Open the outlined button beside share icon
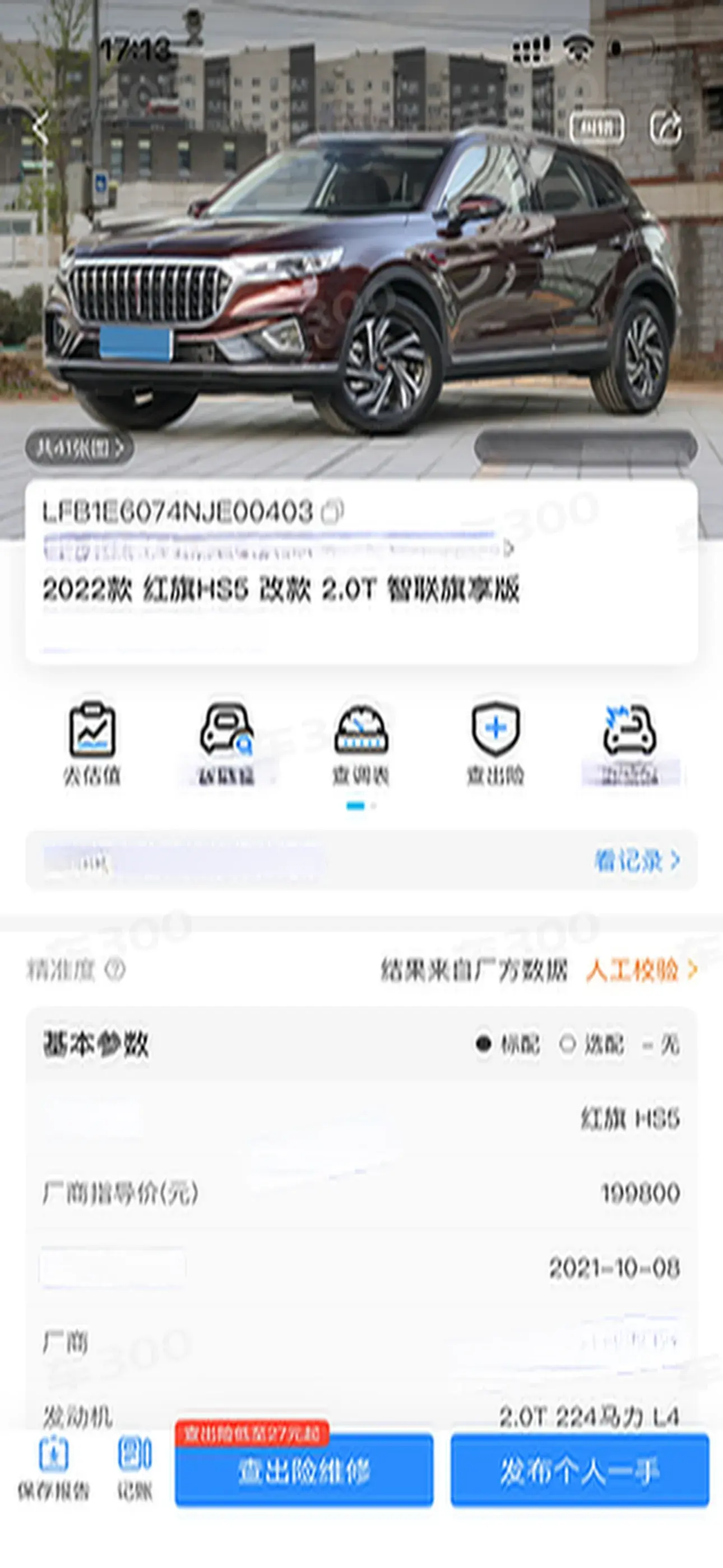This screenshot has height=1568, width=723. point(596,127)
